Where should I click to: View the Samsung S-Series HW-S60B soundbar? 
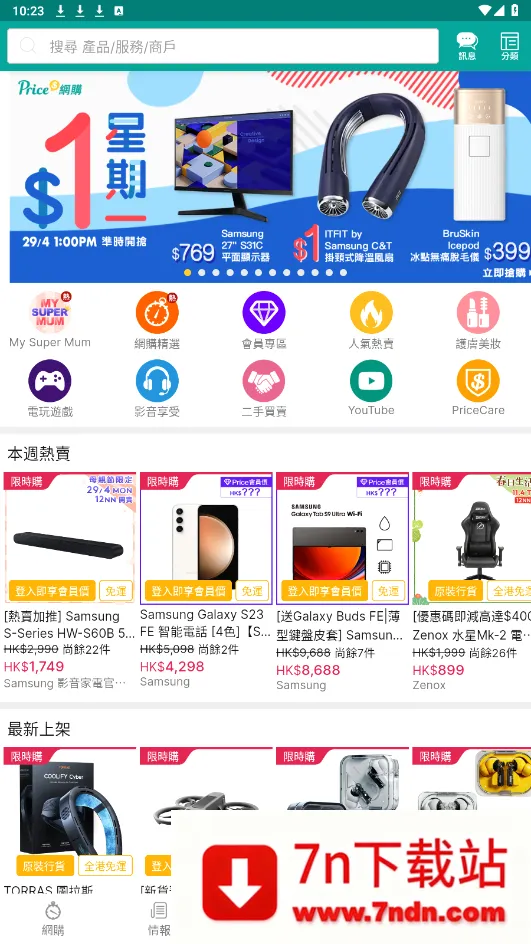coord(70,581)
